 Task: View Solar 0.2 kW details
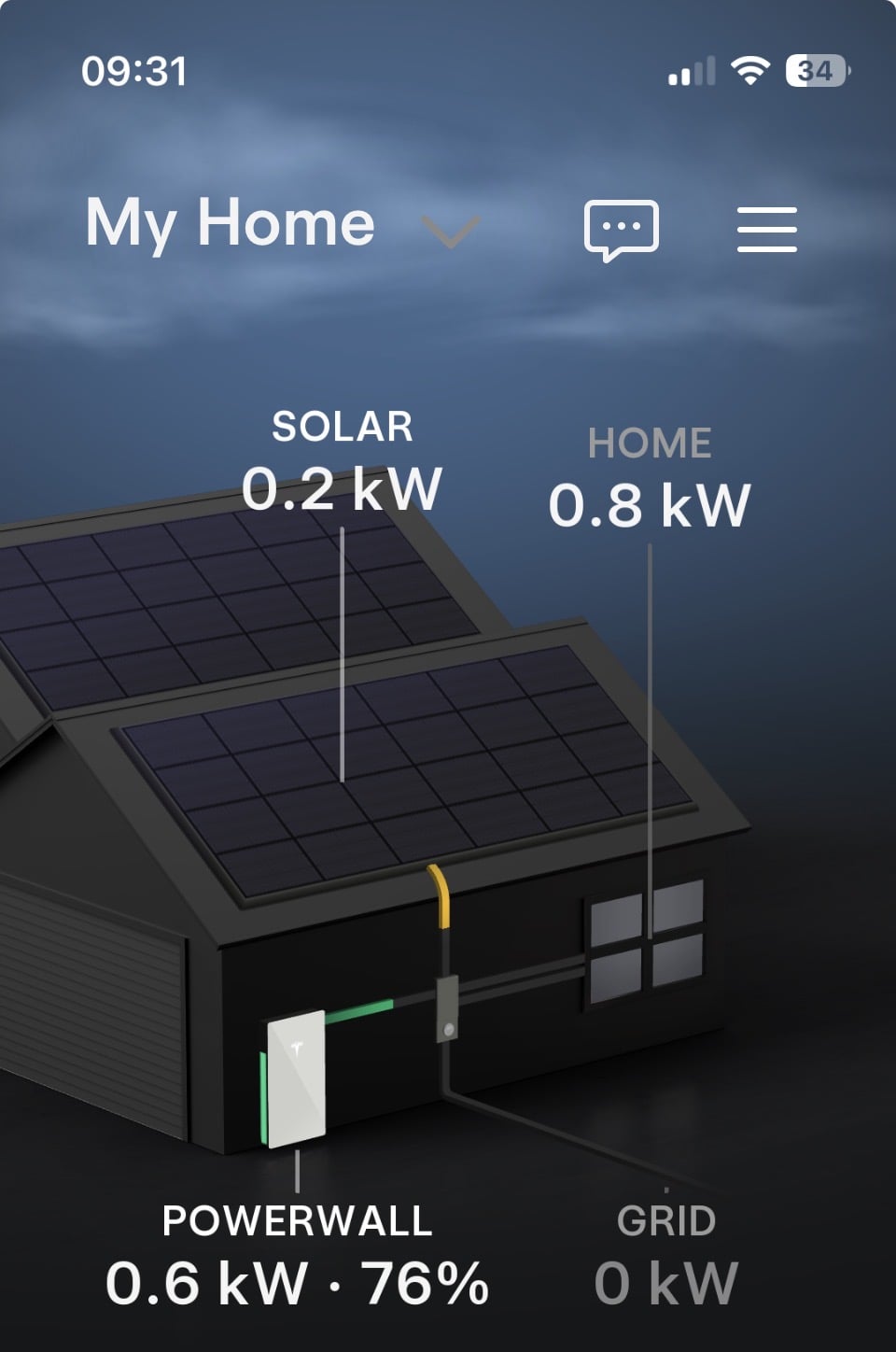tap(342, 464)
